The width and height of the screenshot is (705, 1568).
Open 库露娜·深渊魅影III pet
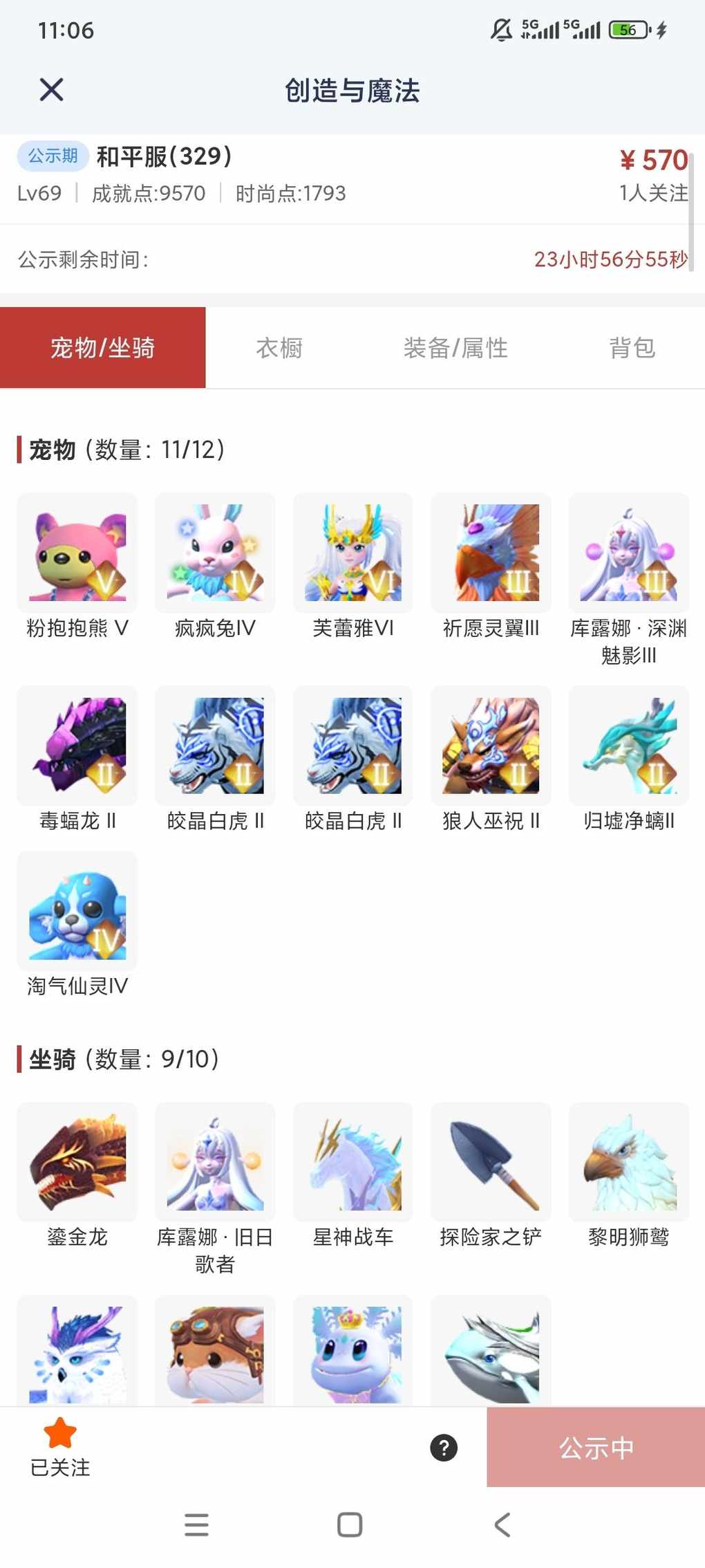628,553
